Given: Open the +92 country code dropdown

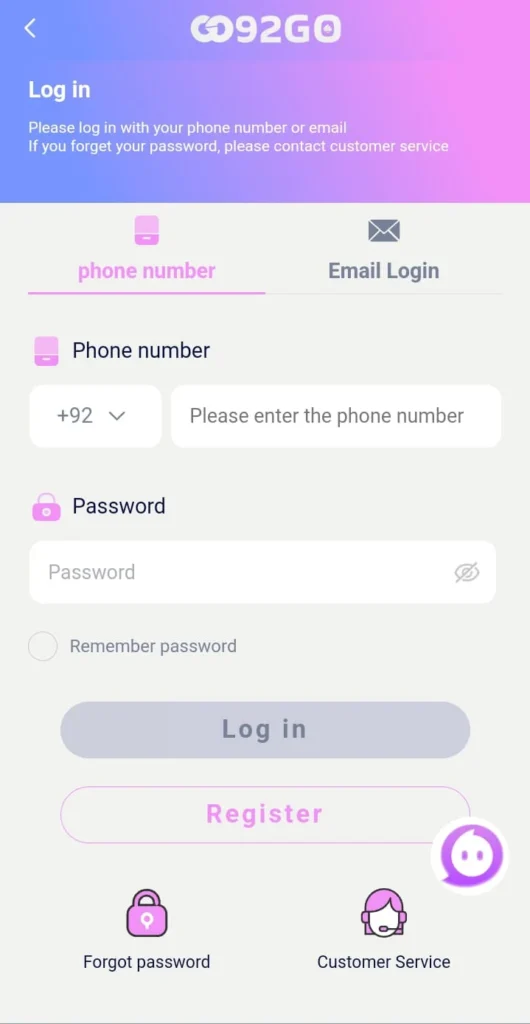Looking at the screenshot, I should point(95,416).
